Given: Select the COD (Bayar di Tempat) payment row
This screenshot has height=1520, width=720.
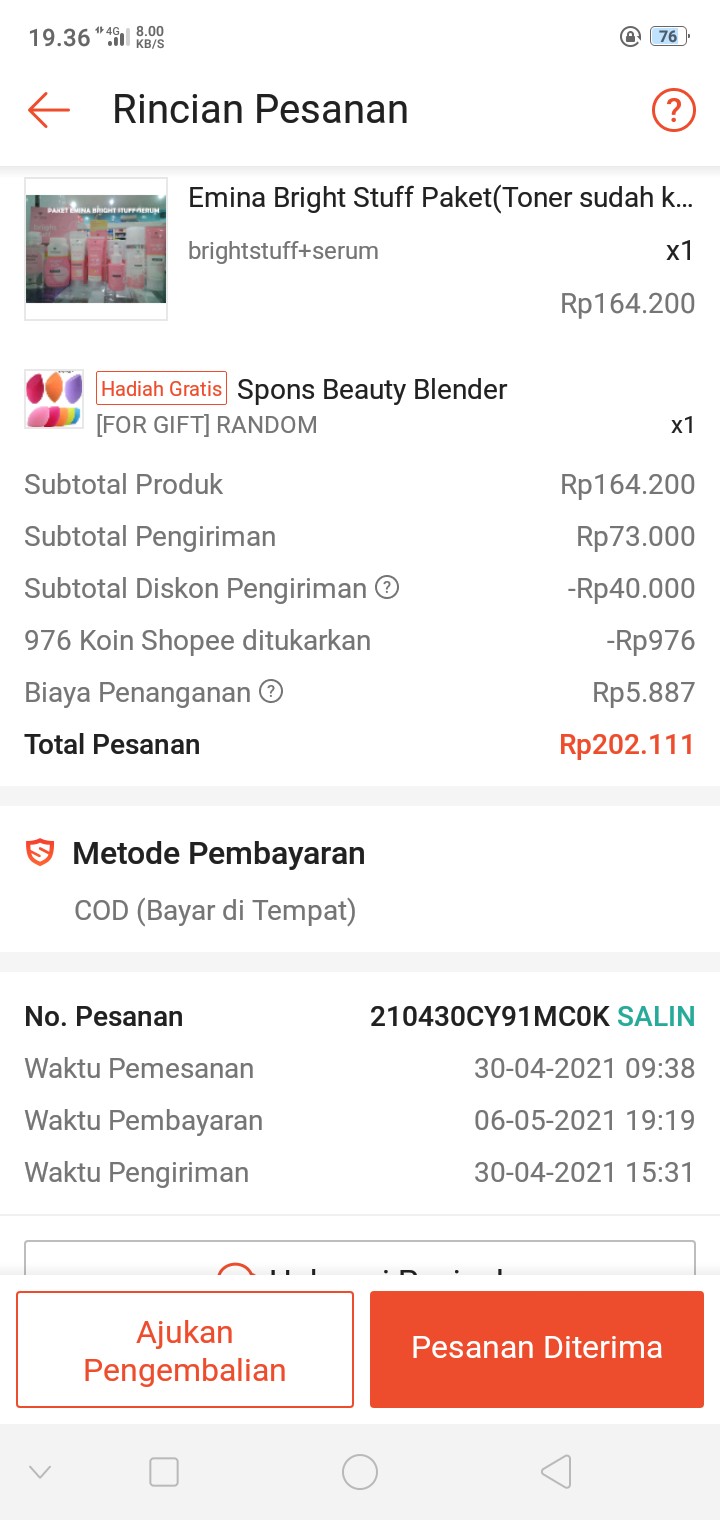Looking at the screenshot, I should [215, 910].
